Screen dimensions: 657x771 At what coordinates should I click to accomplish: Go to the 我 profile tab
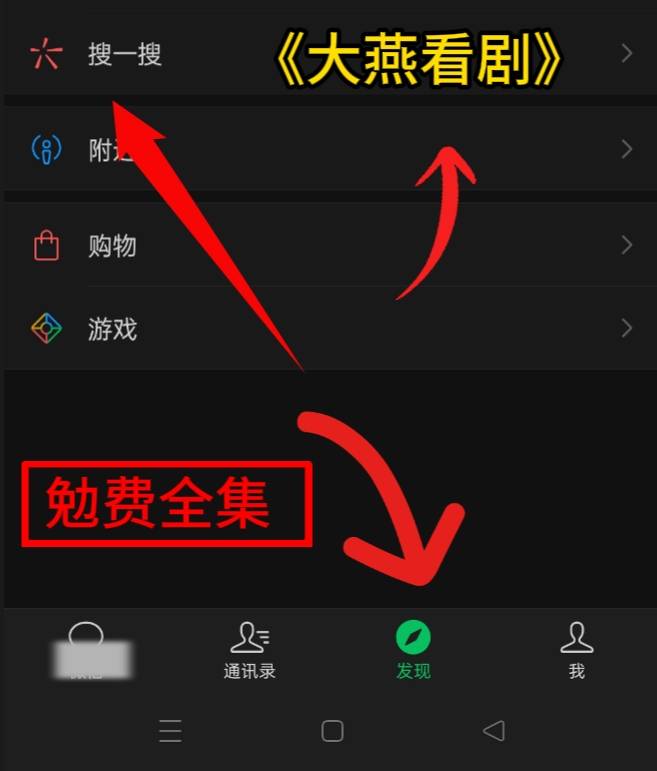[576, 649]
